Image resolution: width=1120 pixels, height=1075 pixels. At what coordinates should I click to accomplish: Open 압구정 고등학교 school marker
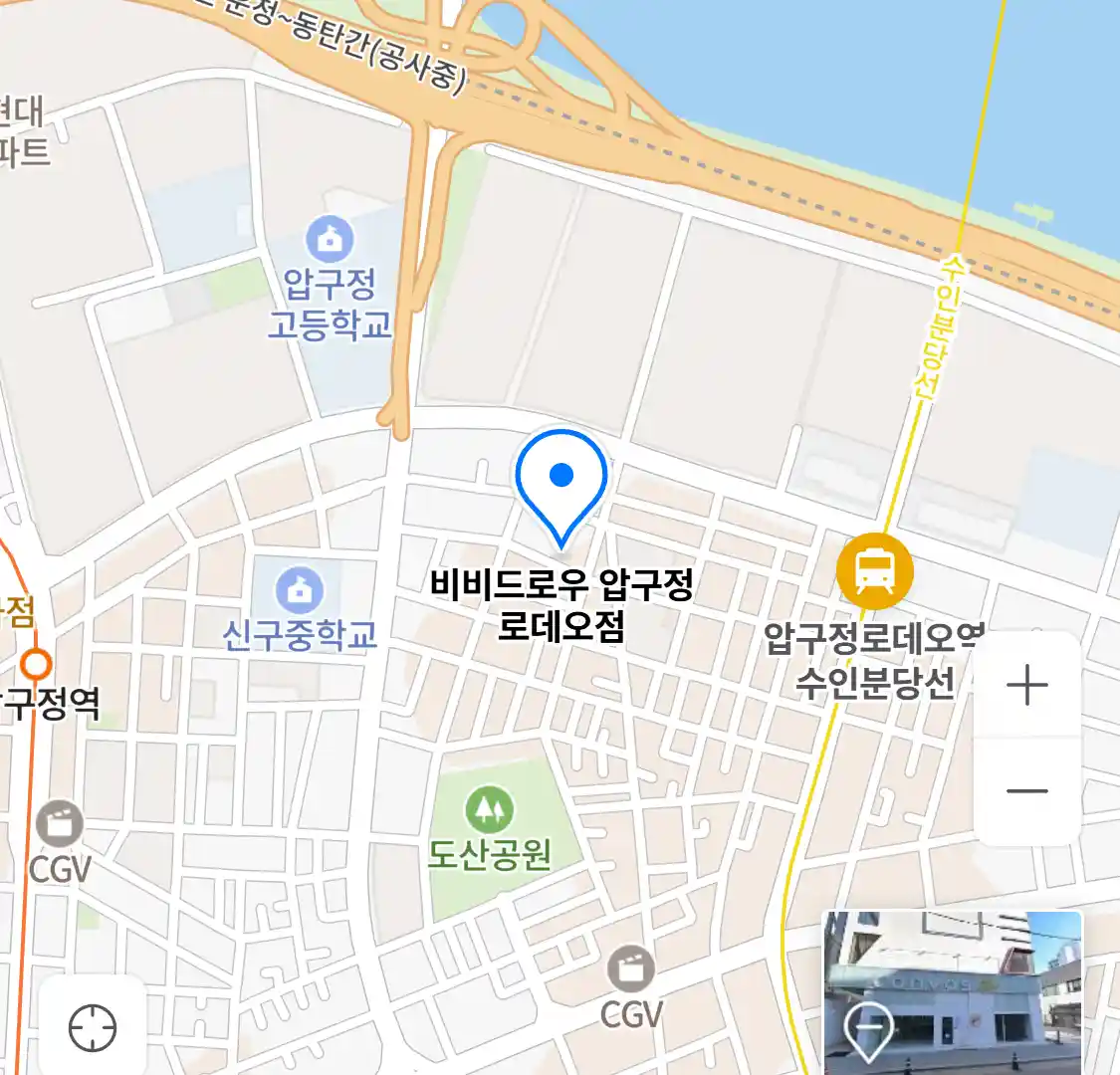tap(330, 240)
